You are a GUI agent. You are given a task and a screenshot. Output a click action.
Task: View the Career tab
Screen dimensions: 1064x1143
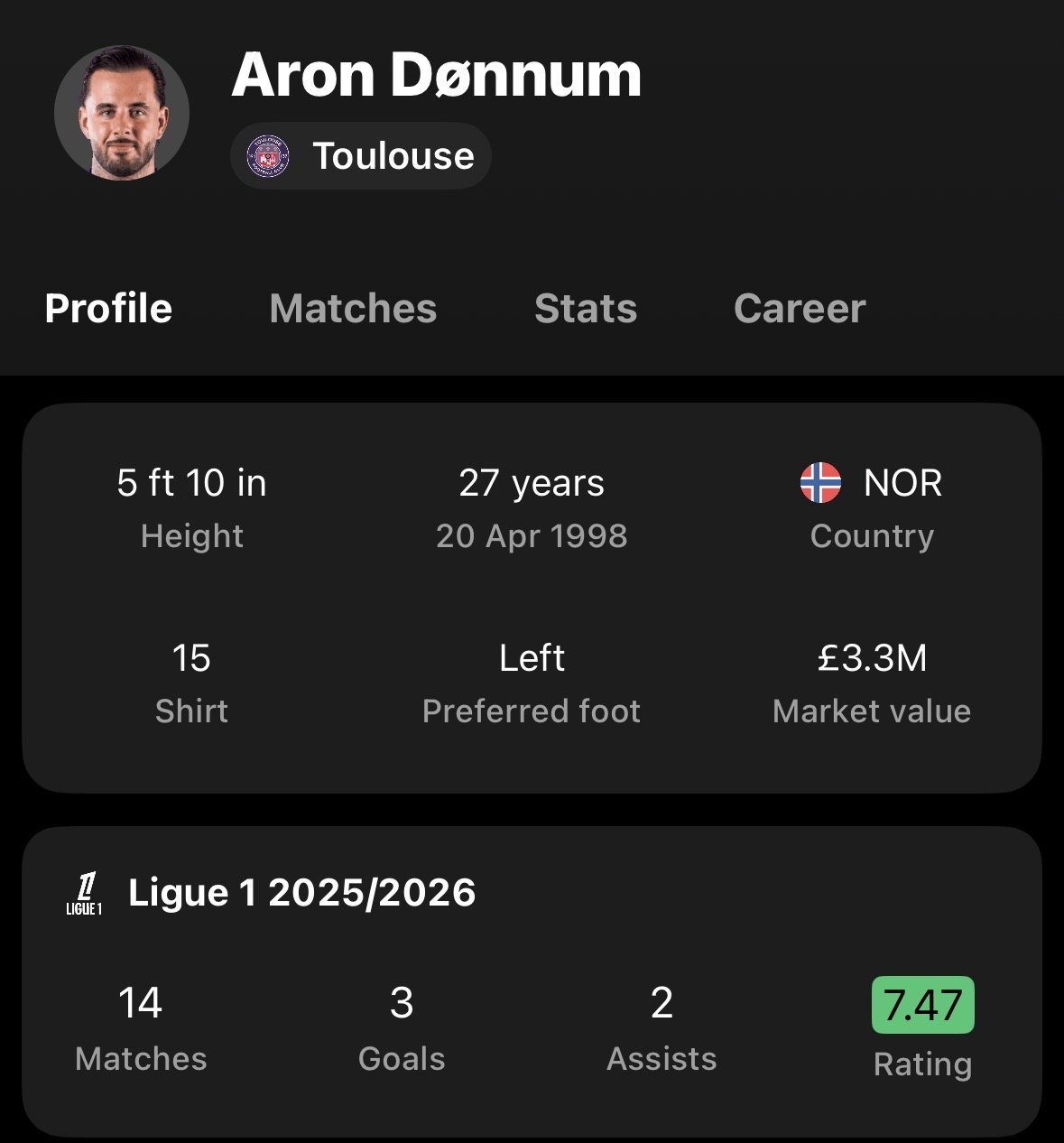click(800, 309)
